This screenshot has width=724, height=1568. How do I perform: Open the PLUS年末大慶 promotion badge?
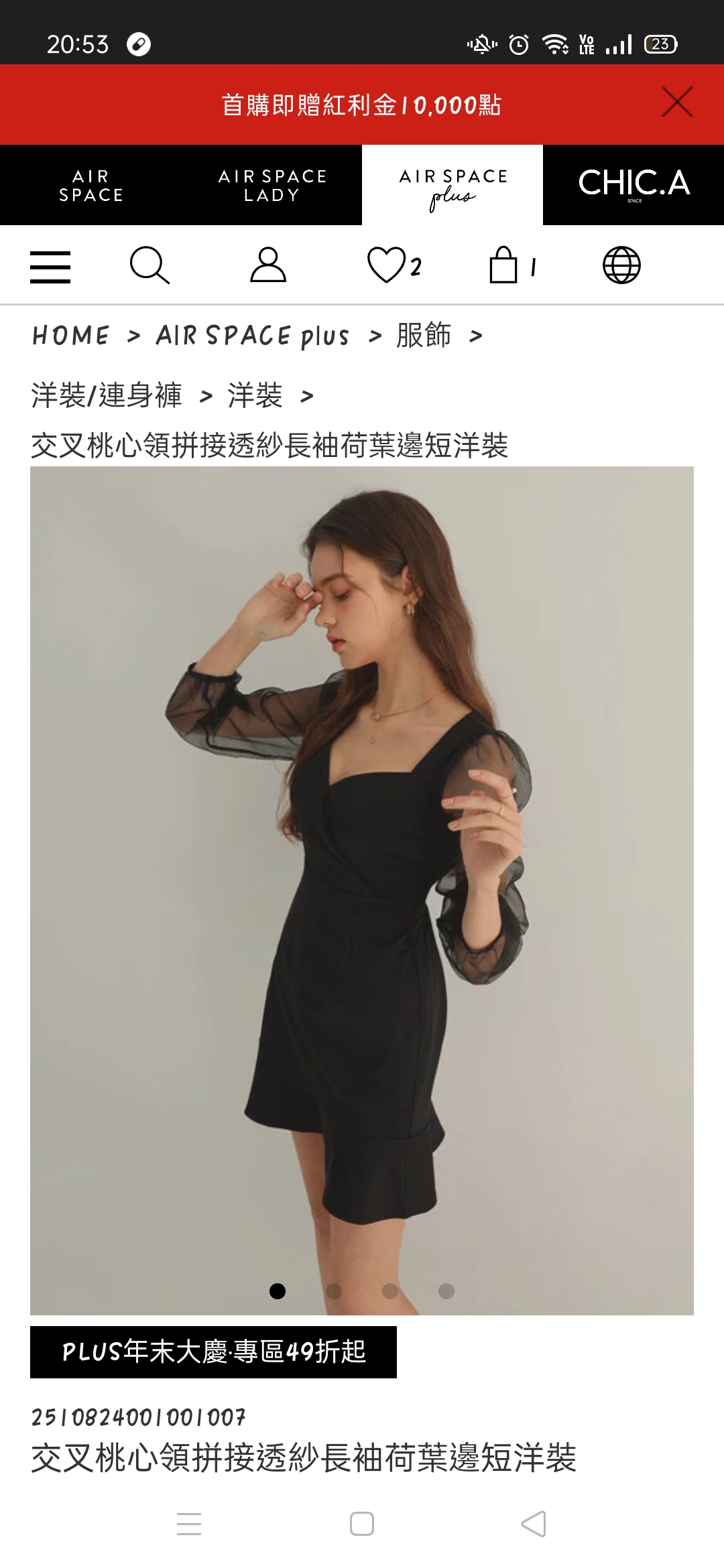213,1352
